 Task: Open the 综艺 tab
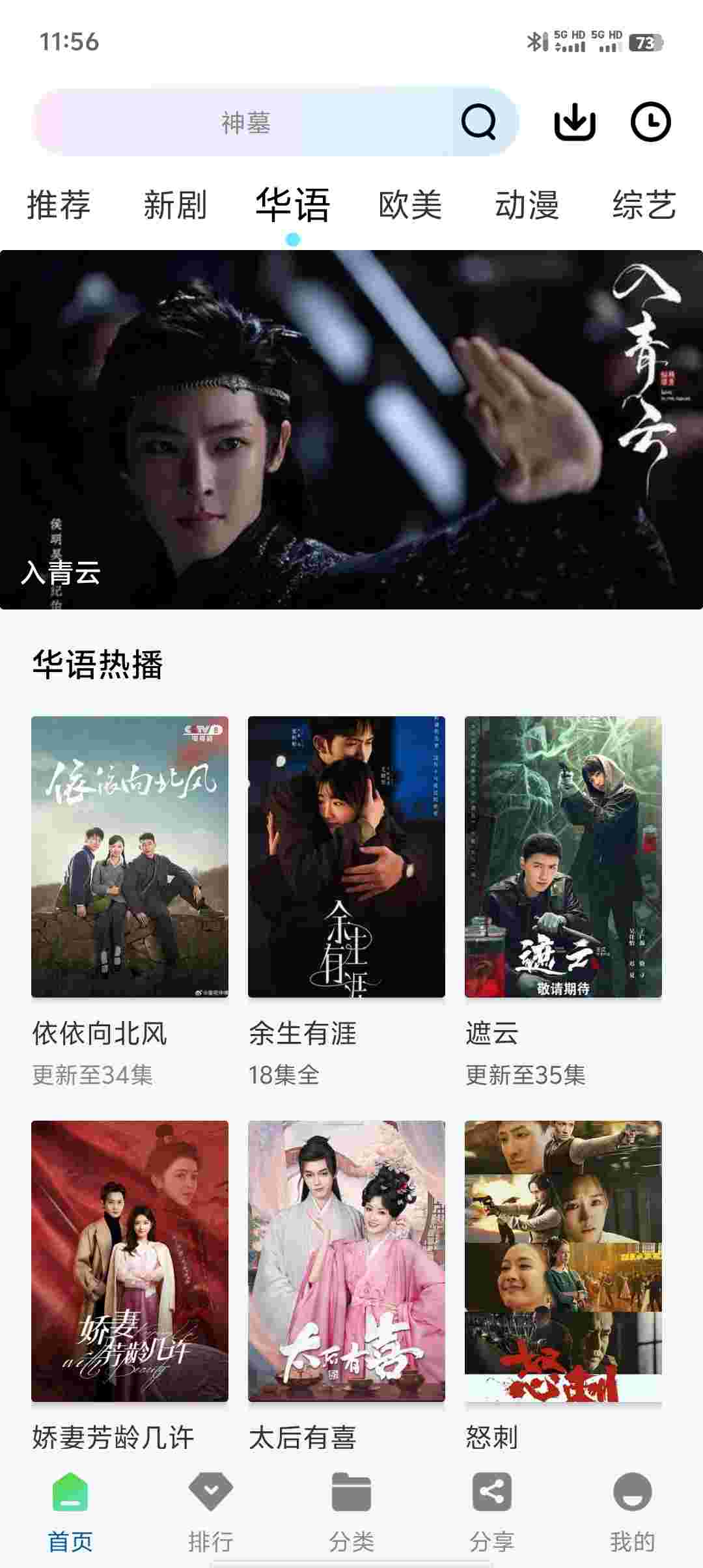[644, 205]
